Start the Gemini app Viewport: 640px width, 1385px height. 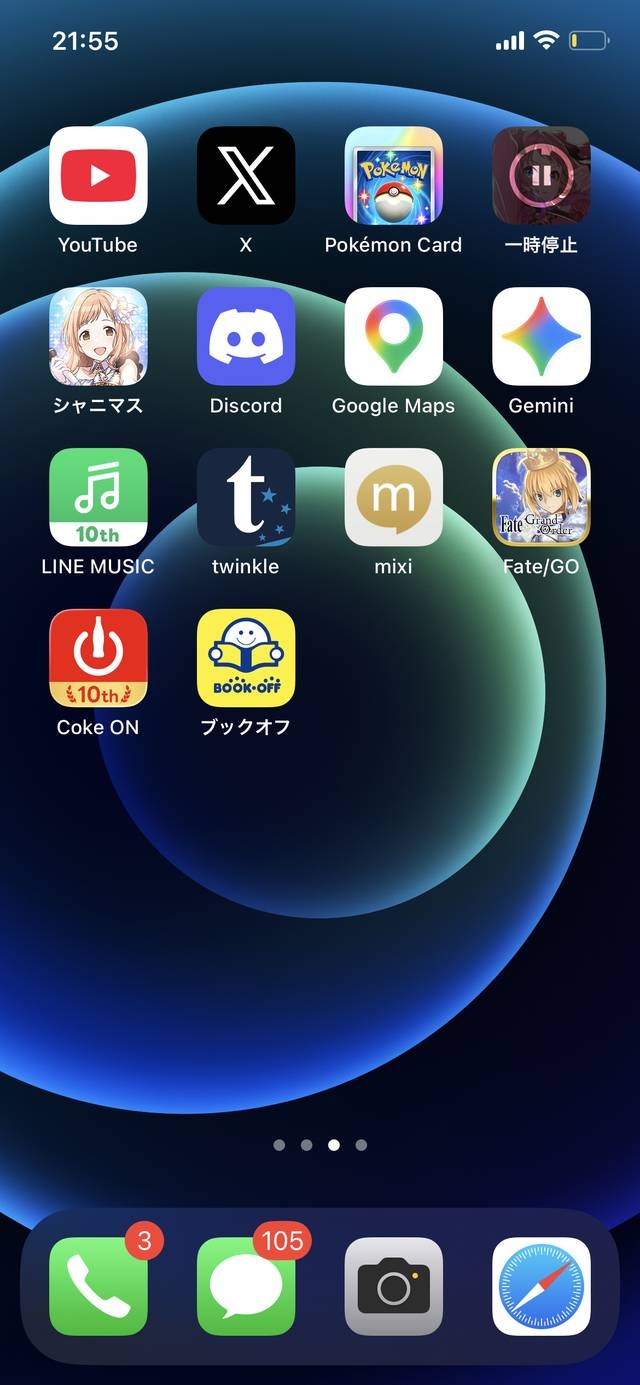tap(541, 336)
